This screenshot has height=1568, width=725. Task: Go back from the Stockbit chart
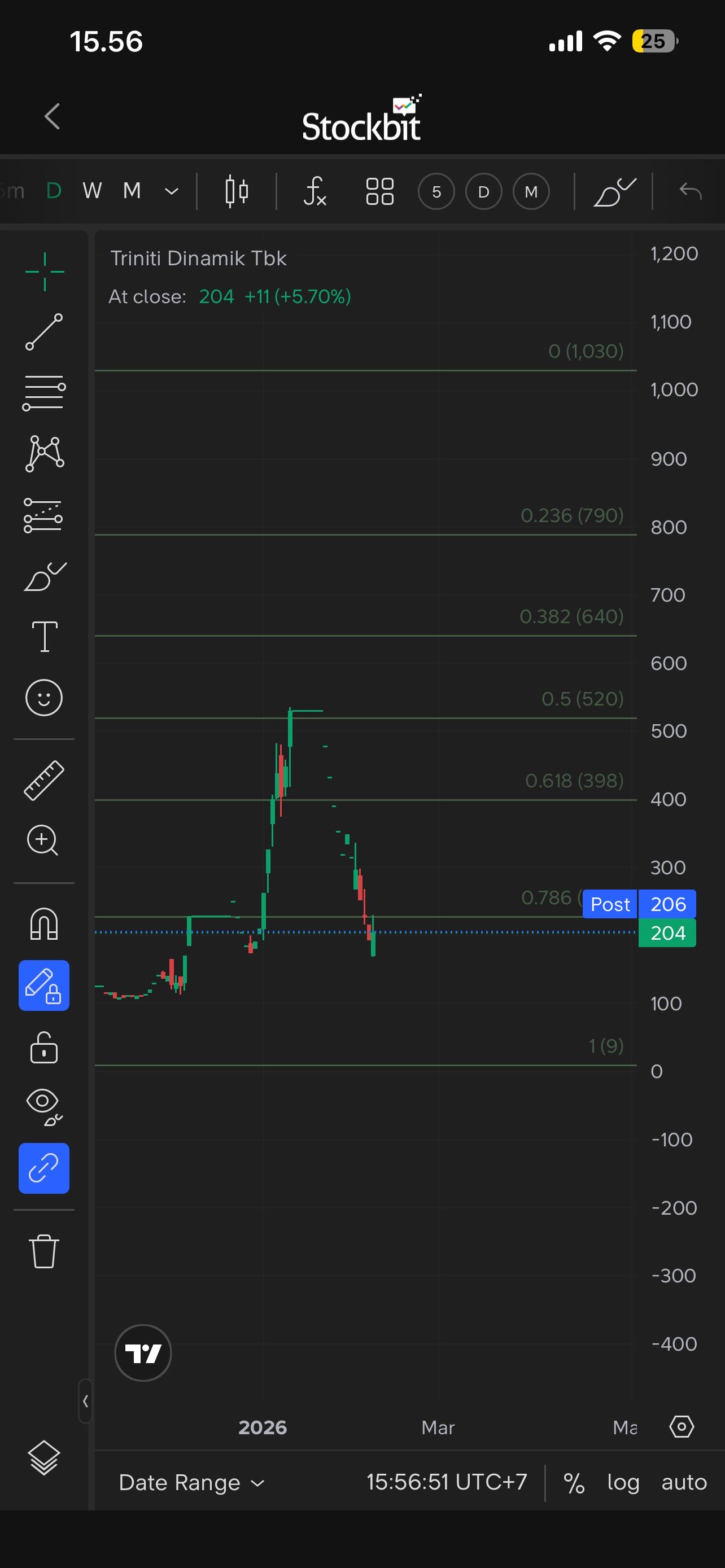(x=53, y=116)
